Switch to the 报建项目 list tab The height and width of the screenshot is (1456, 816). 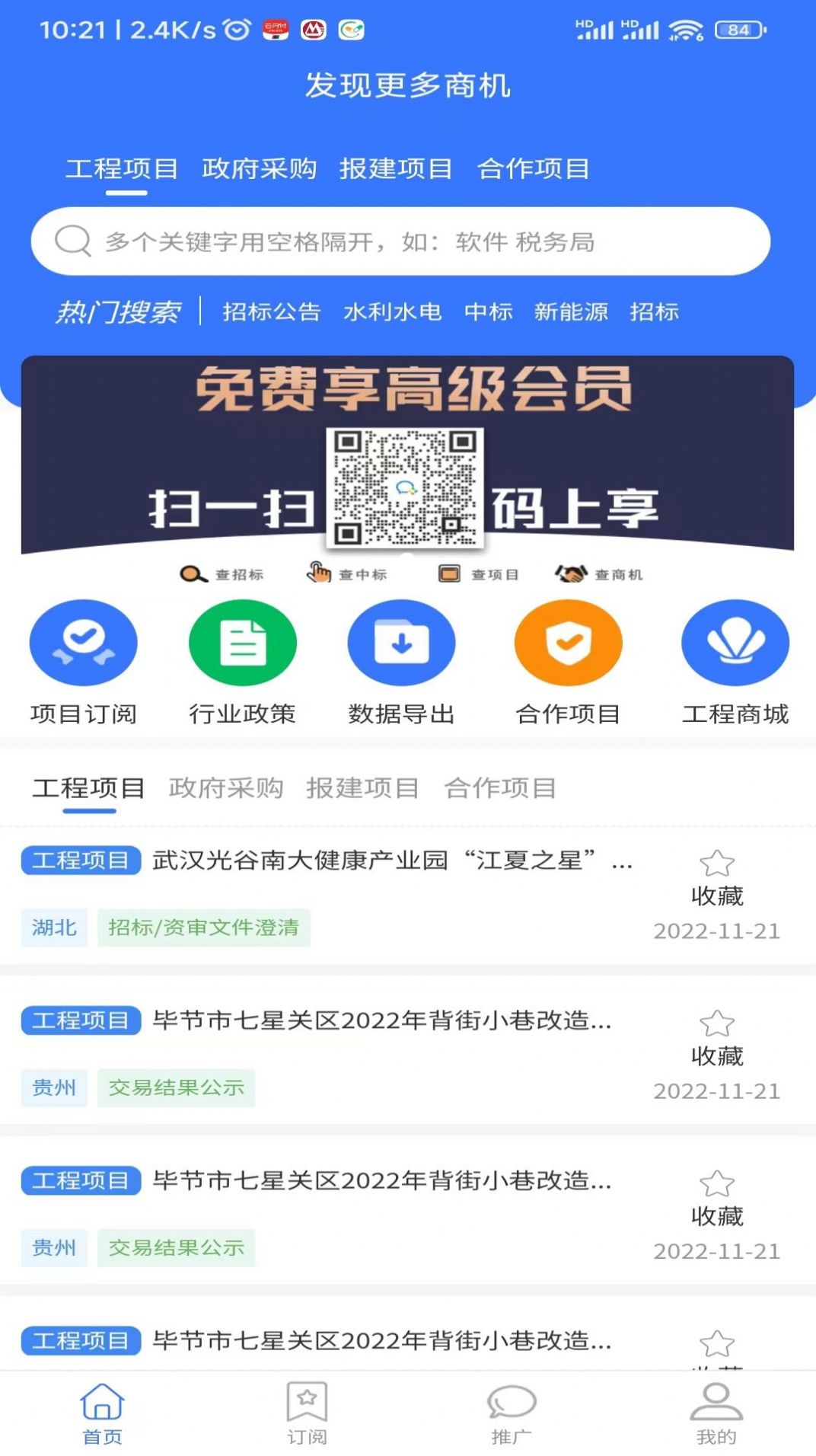(363, 789)
